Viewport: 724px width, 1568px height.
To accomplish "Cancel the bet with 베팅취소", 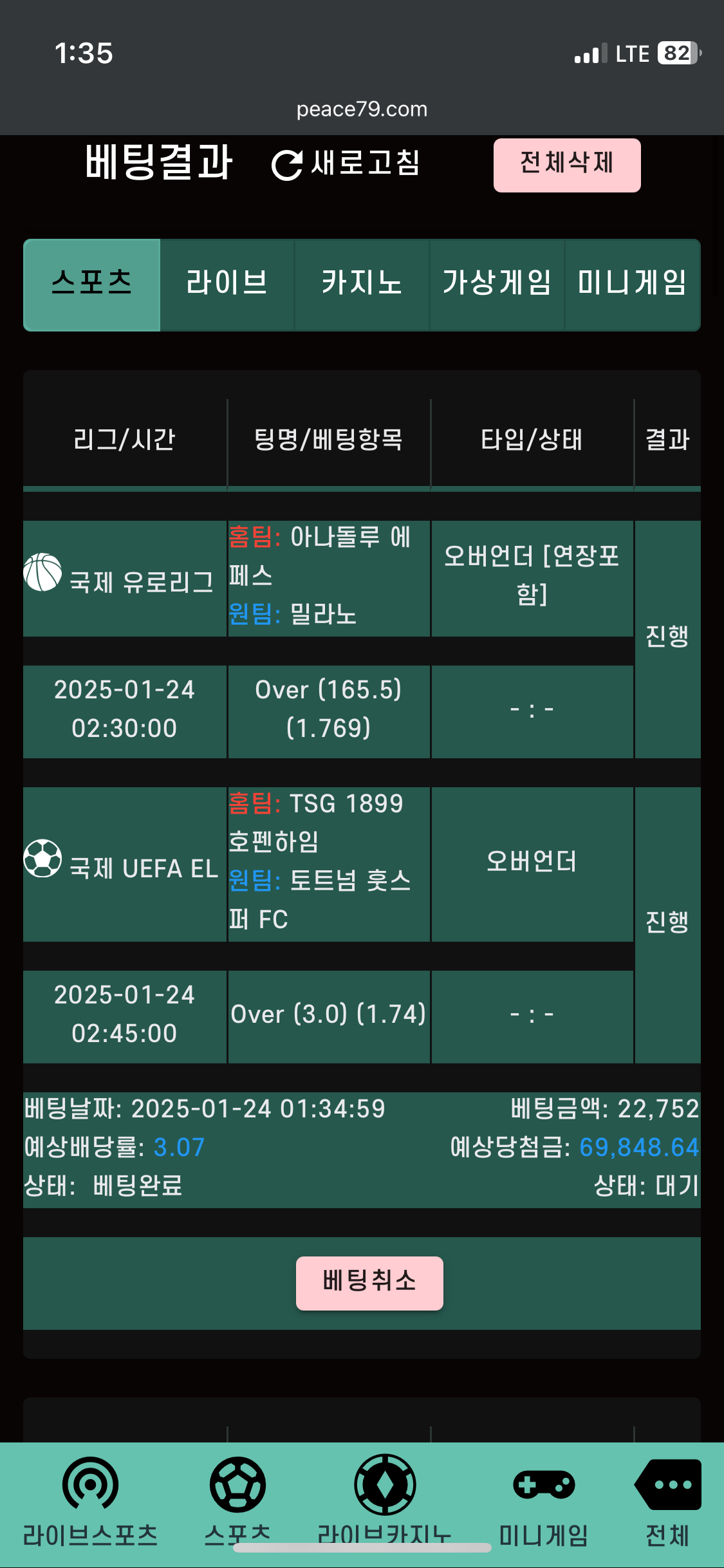I will click(369, 1283).
